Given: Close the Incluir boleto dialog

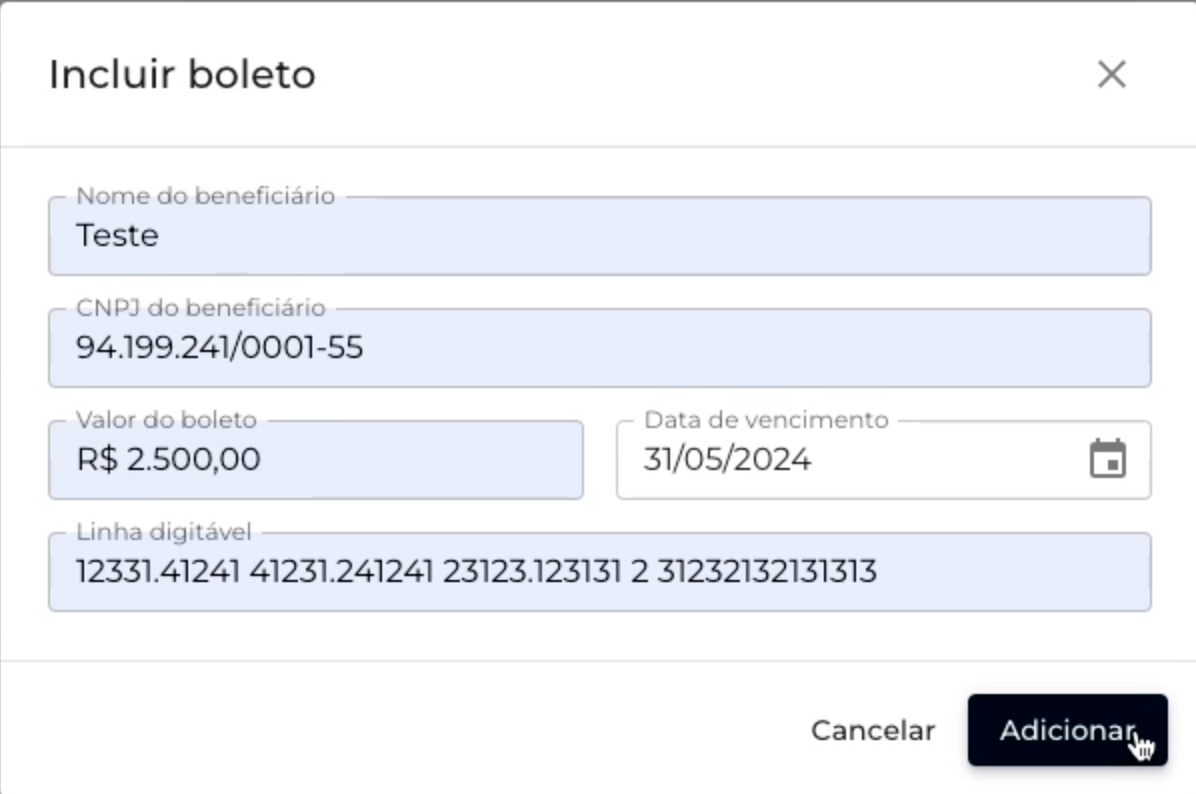Looking at the screenshot, I should 1111,74.
